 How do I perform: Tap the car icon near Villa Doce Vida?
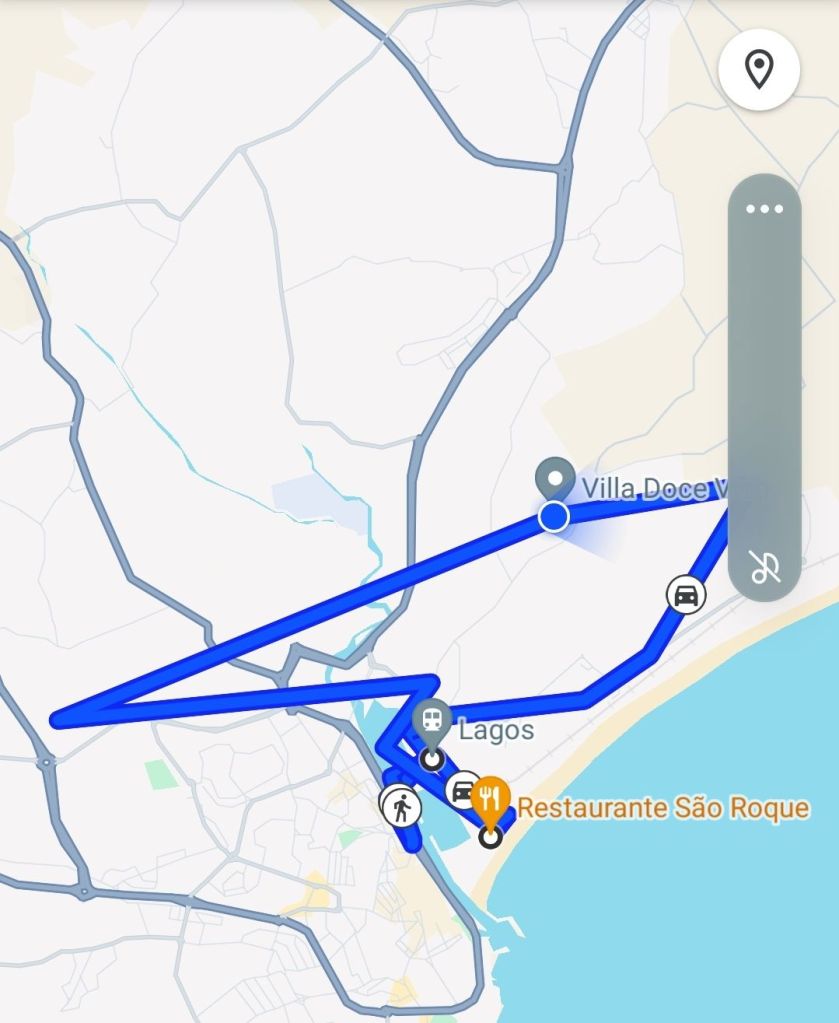pos(685,595)
